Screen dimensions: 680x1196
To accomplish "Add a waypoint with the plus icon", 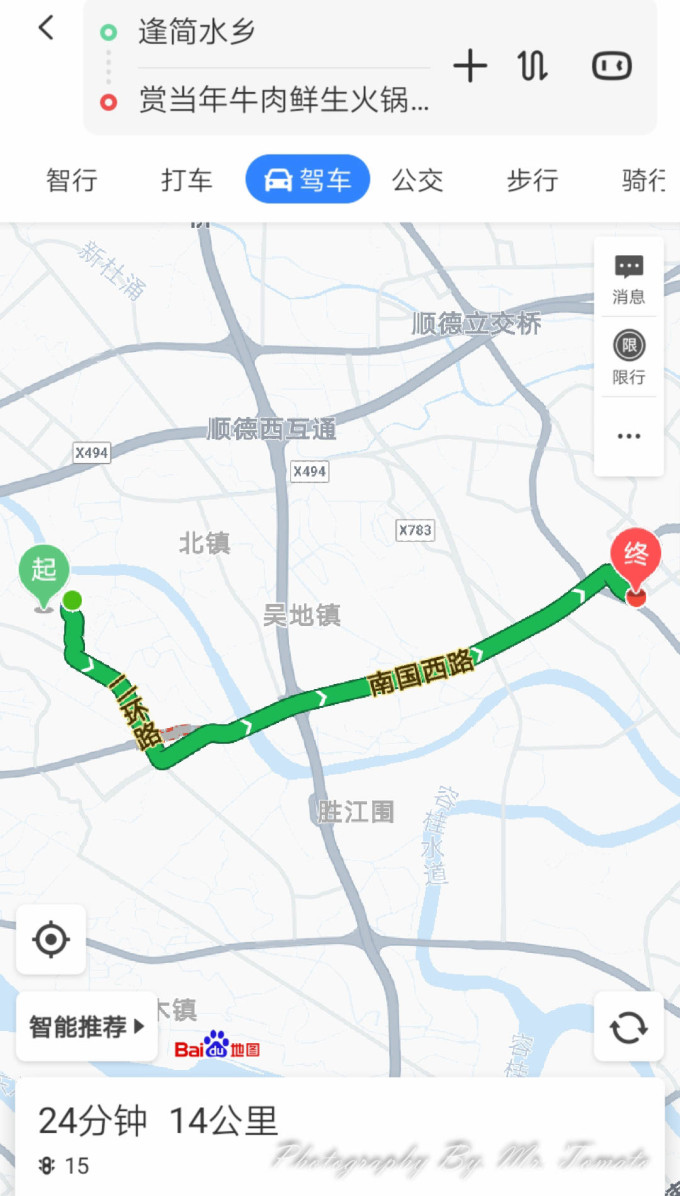I will point(470,66).
